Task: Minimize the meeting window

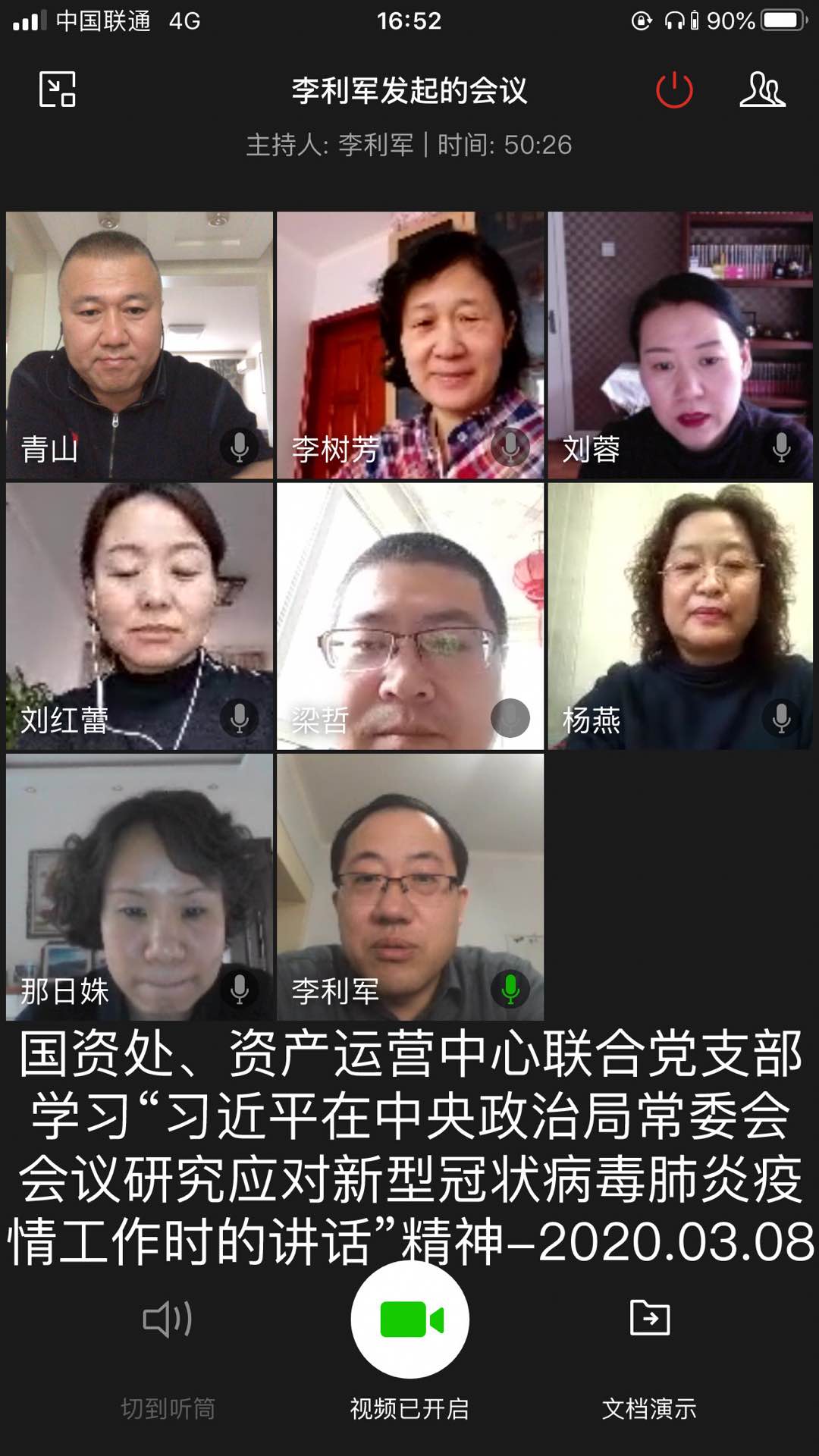Action: tap(58, 89)
